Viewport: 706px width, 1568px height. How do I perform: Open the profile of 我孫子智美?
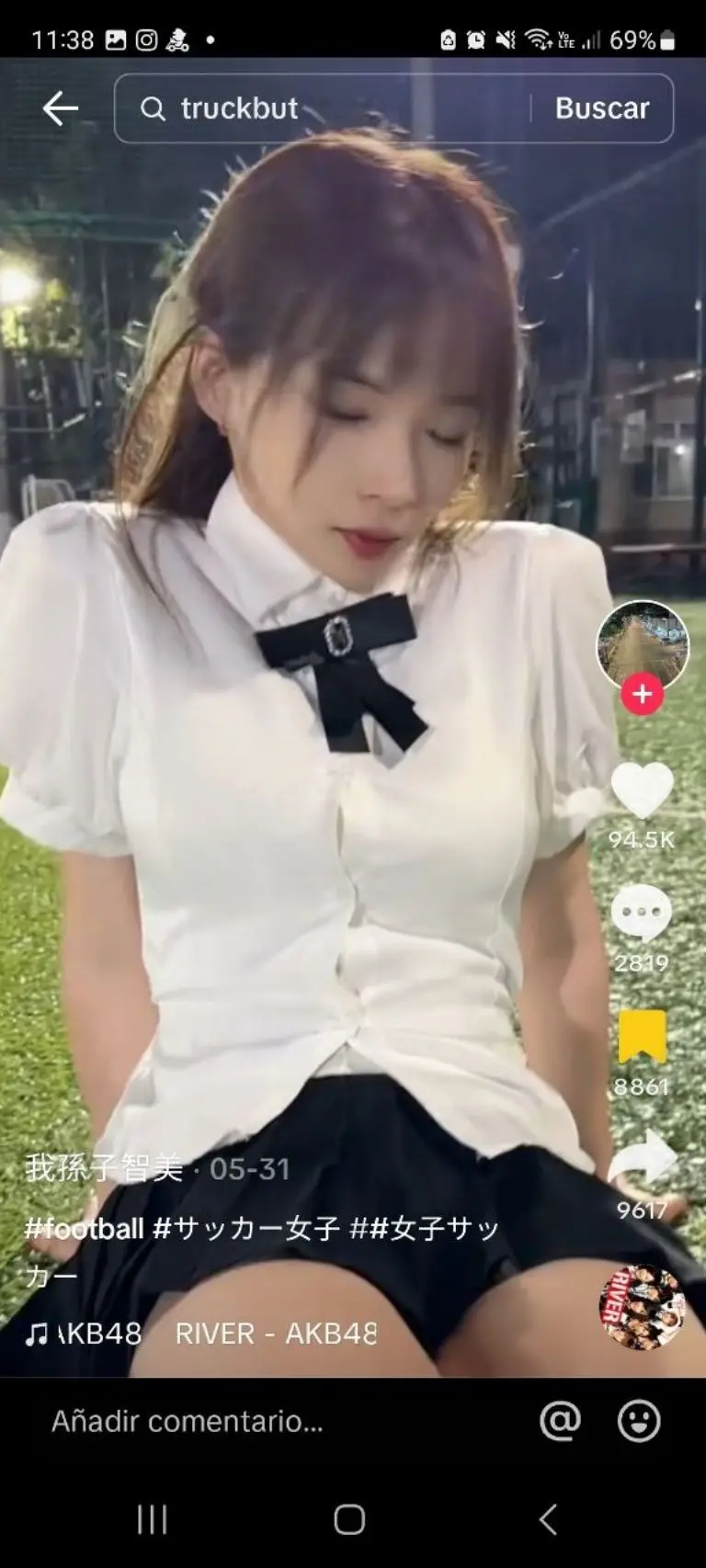[104, 1168]
